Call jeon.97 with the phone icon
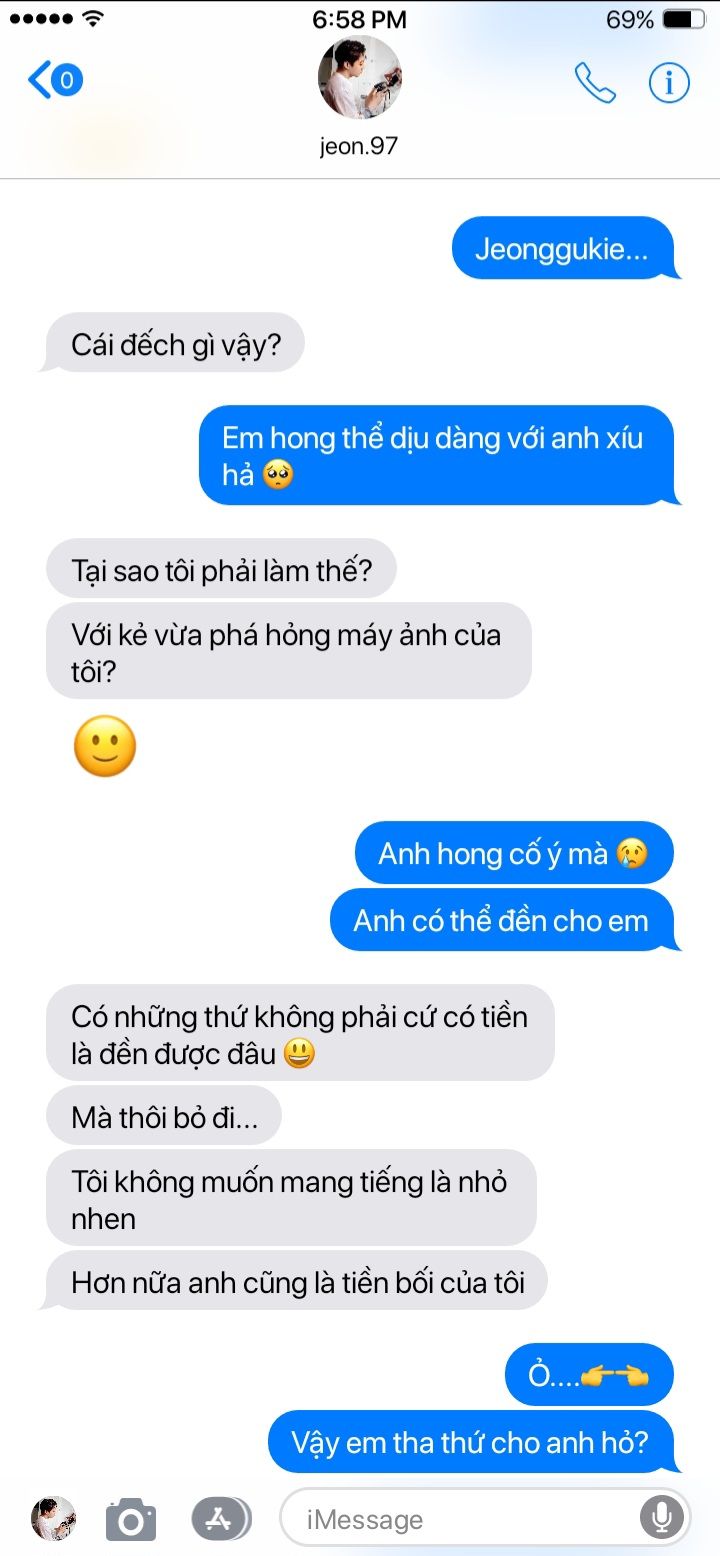Screen dimensions: 720x1556 595,82
